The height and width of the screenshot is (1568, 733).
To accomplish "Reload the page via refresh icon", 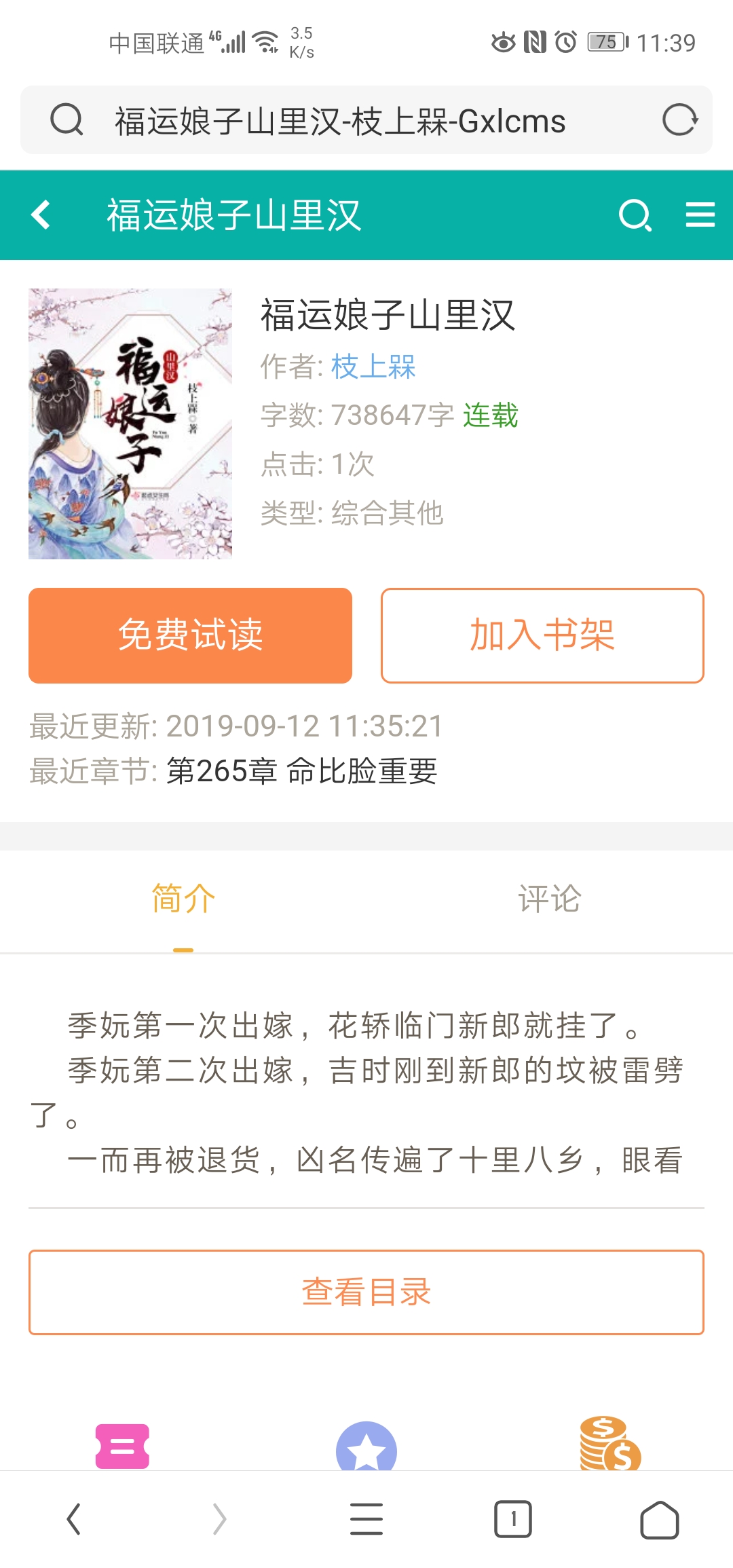I will point(679,121).
